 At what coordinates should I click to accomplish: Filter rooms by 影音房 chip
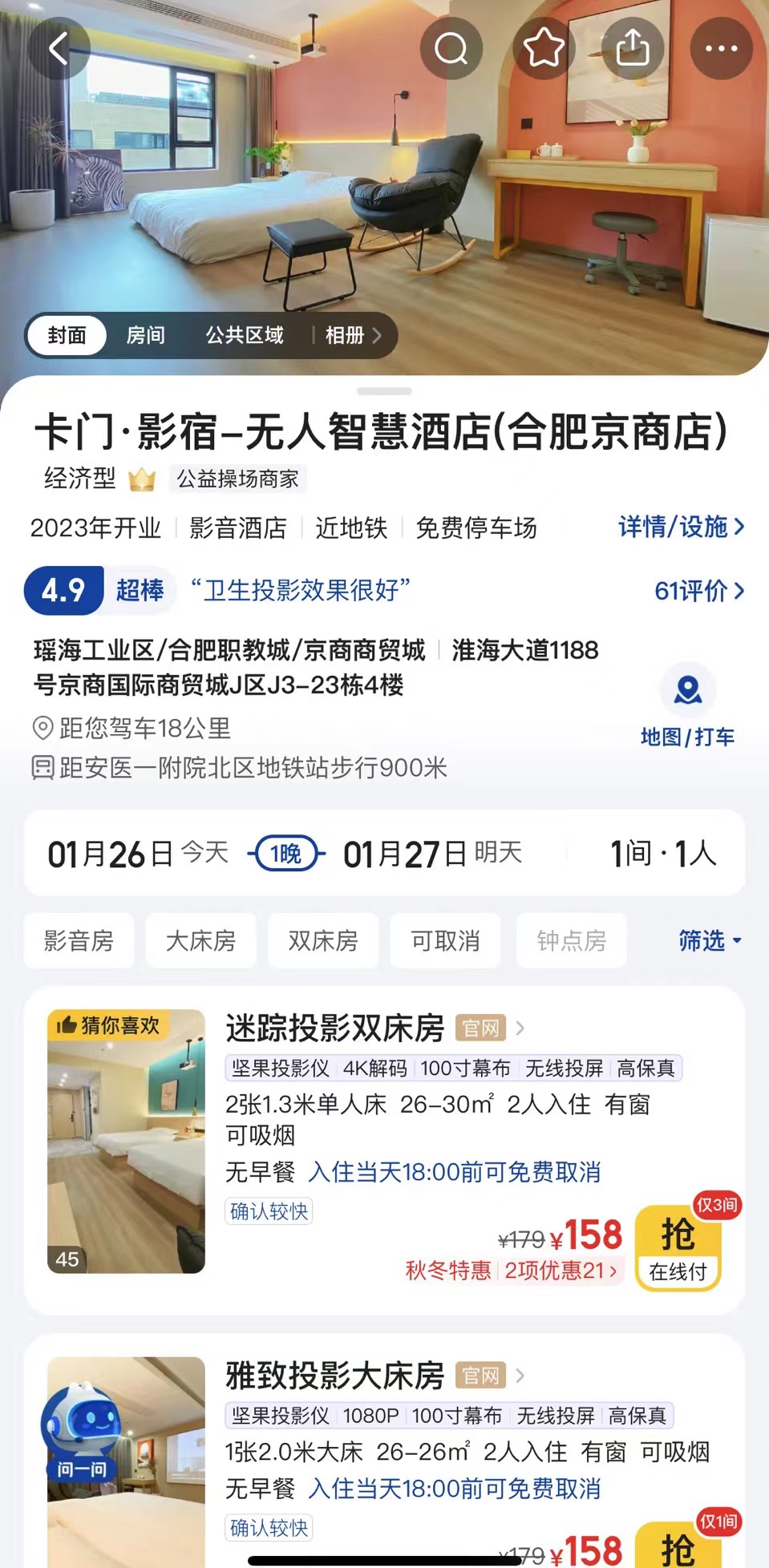pos(79,940)
